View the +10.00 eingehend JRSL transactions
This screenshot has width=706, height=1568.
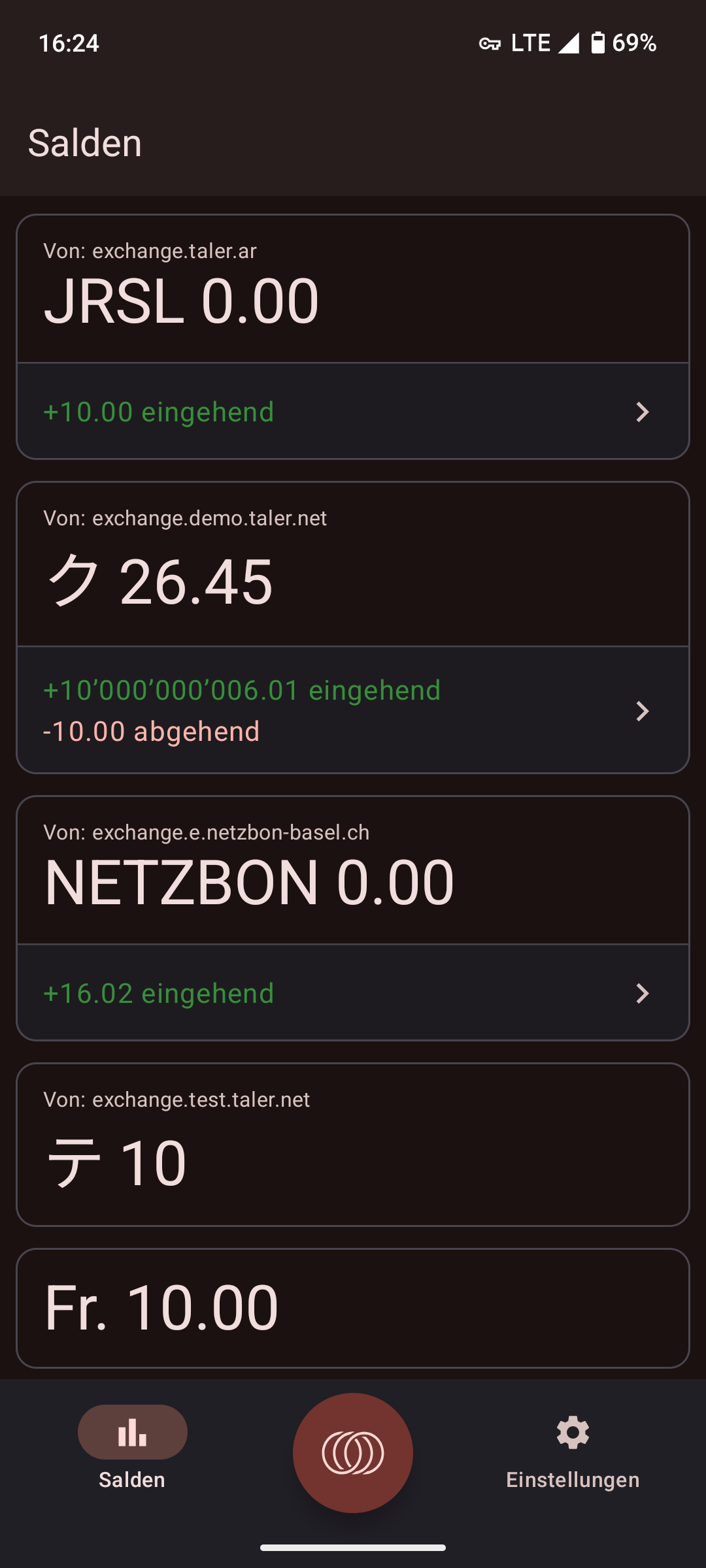tap(353, 412)
